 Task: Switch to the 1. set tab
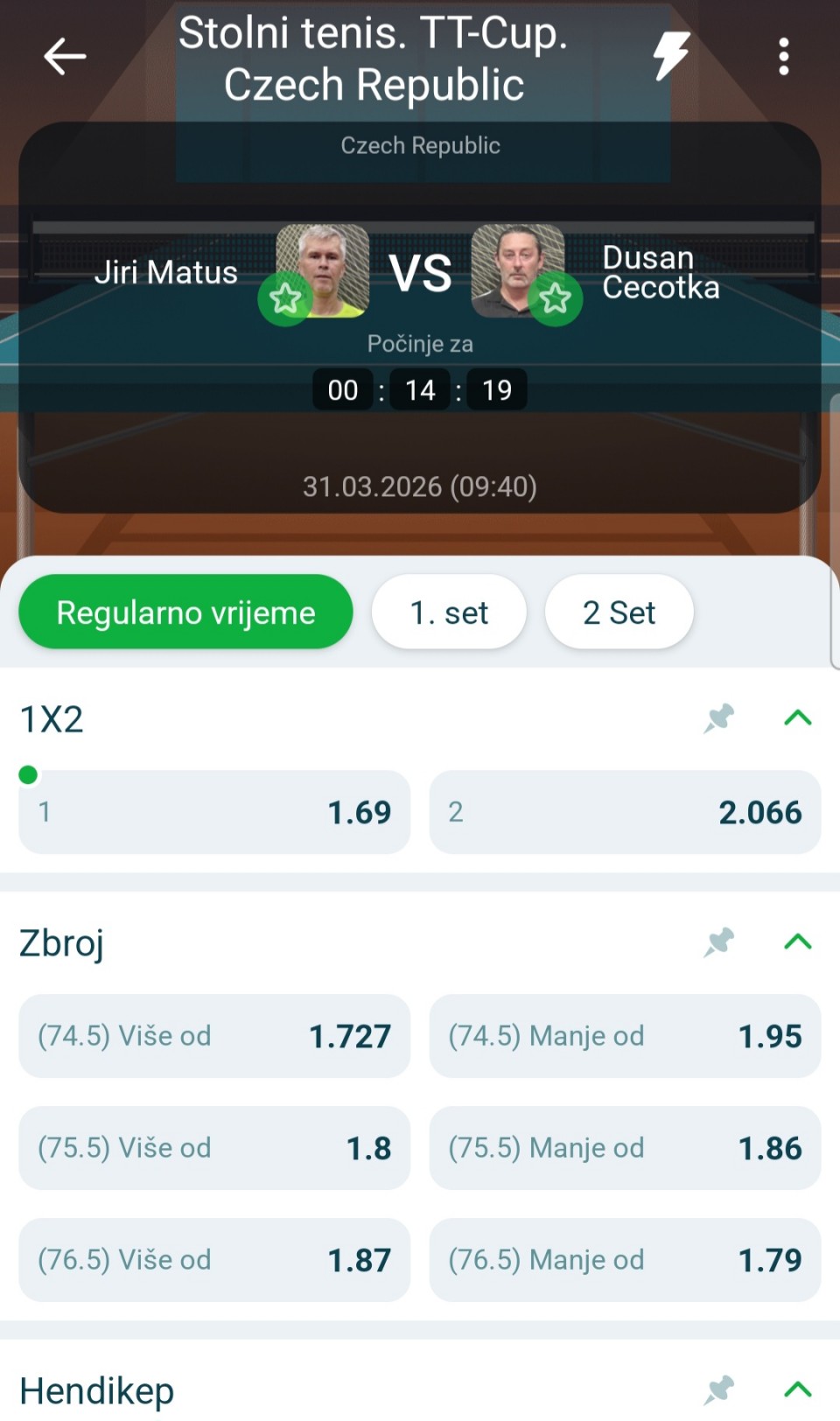pos(449,612)
